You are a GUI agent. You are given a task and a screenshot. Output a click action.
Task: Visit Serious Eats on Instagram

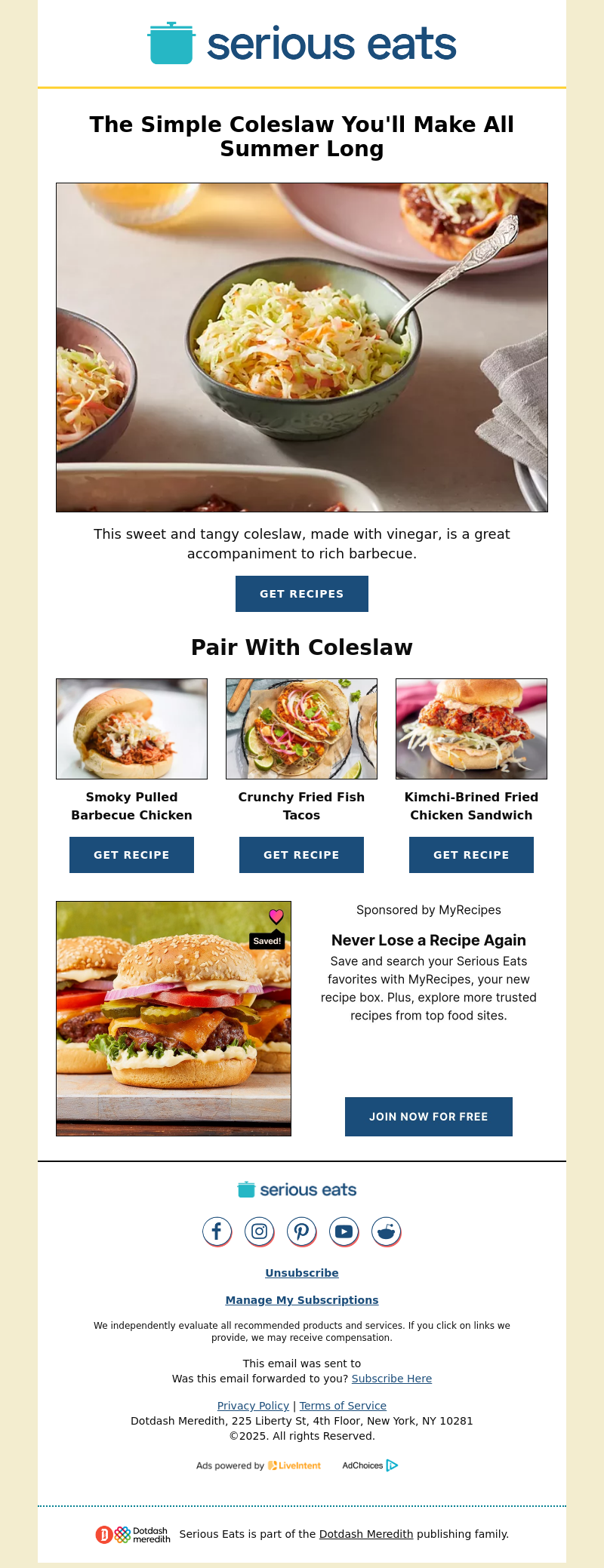259,1231
